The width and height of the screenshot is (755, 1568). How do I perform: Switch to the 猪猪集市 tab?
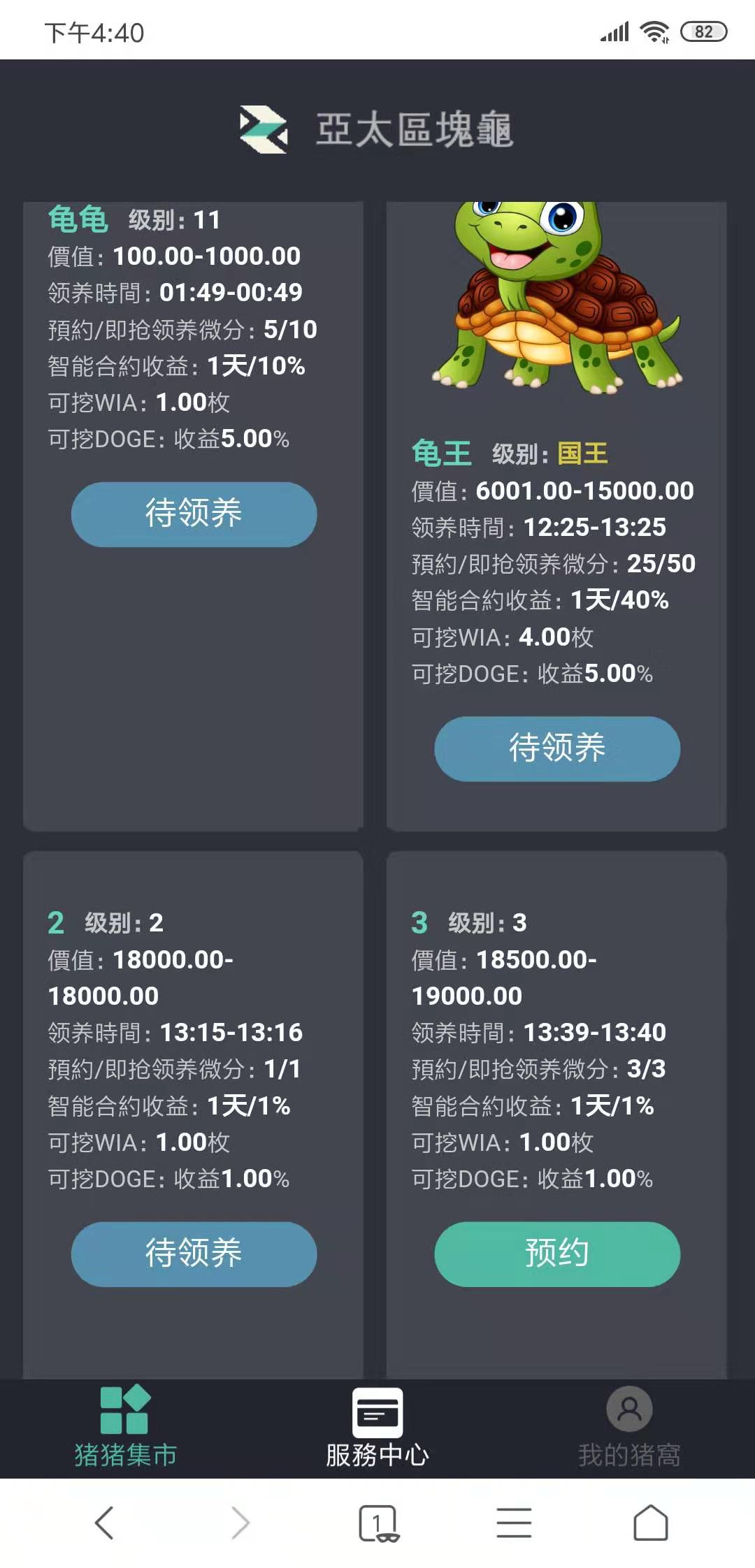point(126,1427)
